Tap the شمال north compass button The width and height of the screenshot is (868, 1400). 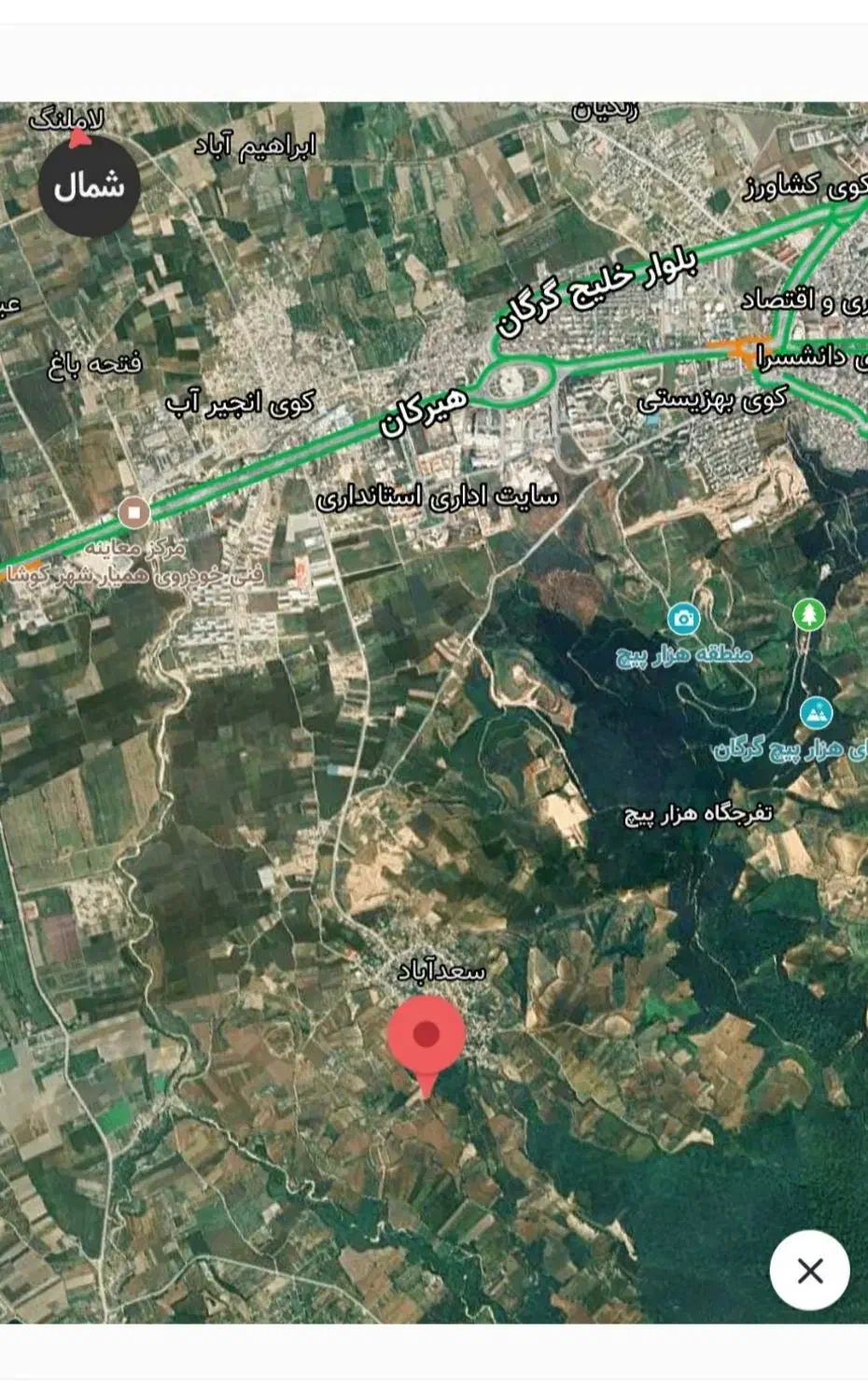click(x=89, y=186)
